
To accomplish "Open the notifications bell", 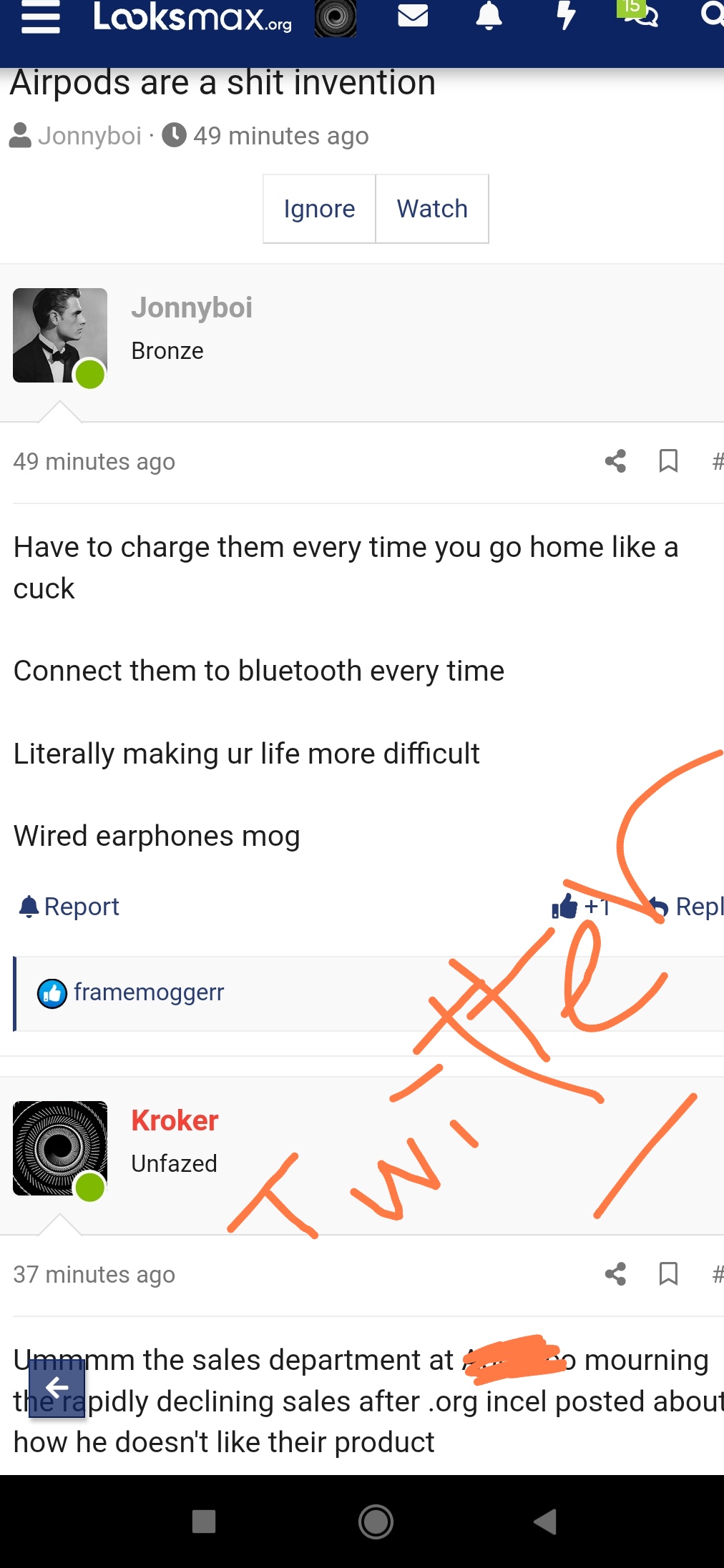I will pyautogui.click(x=489, y=16).
